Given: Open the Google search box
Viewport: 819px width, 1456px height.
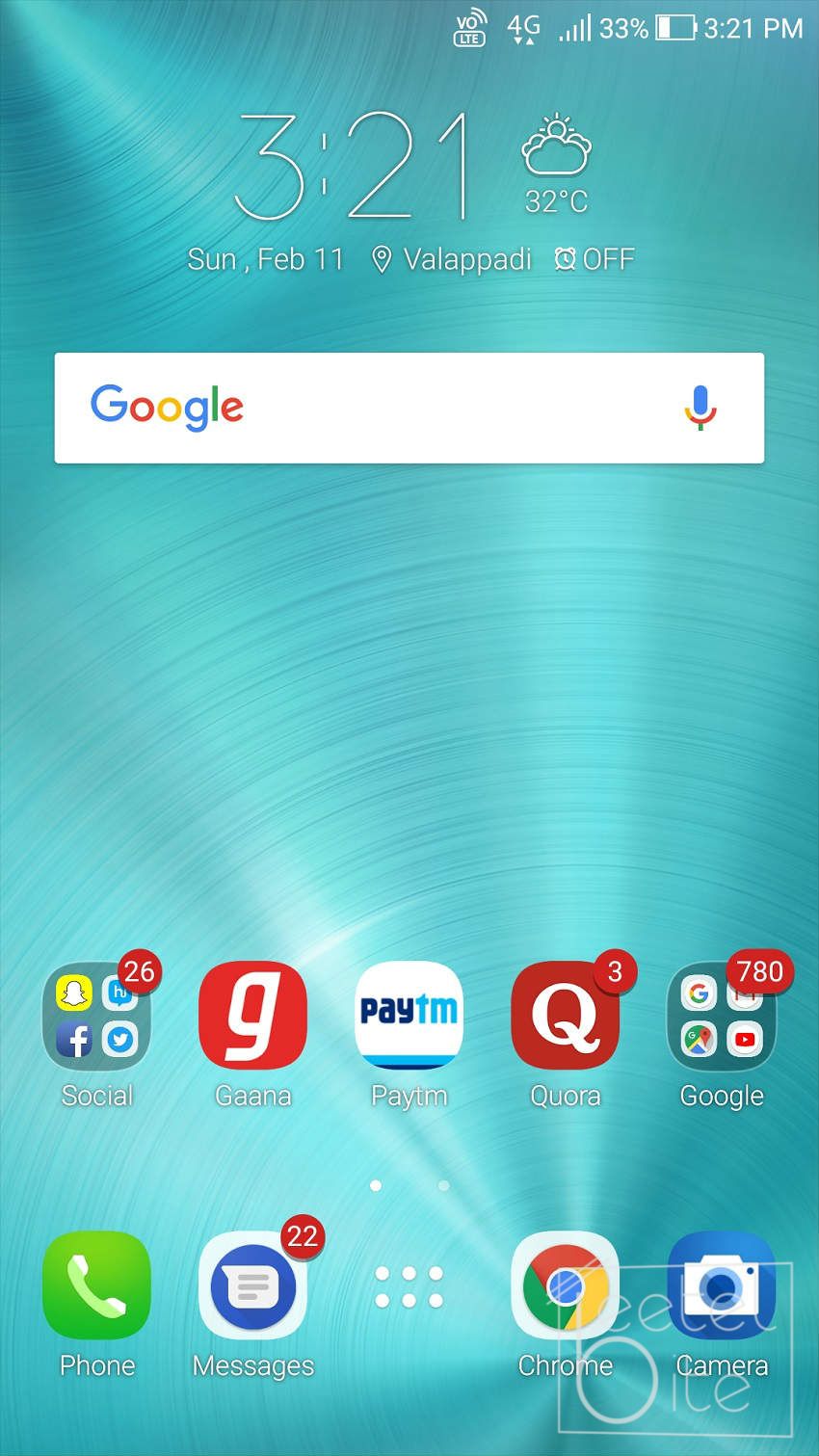Looking at the screenshot, I should (x=385, y=408).
